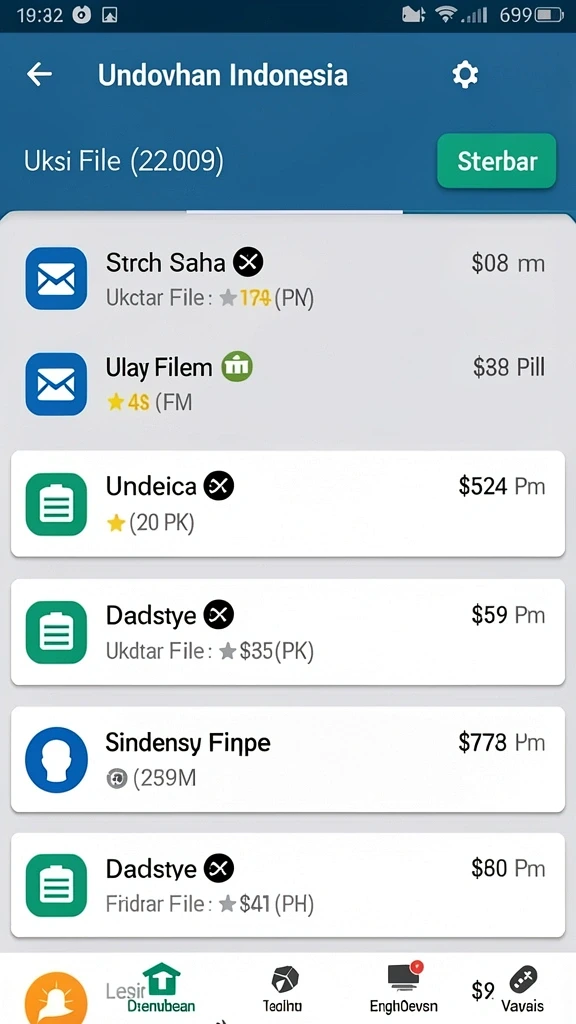Go back using the arrow
Image resolution: width=576 pixels, height=1024 pixels.
click(39, 75)
